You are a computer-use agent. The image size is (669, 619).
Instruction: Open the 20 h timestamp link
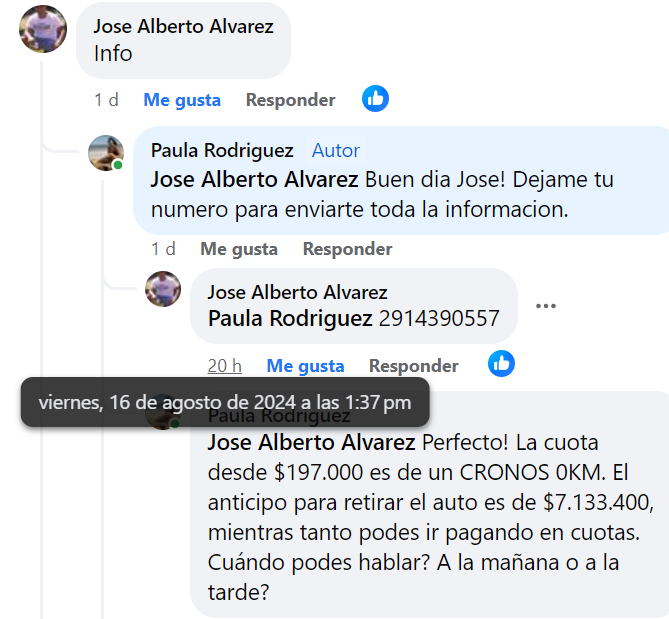tap(224, 366)
